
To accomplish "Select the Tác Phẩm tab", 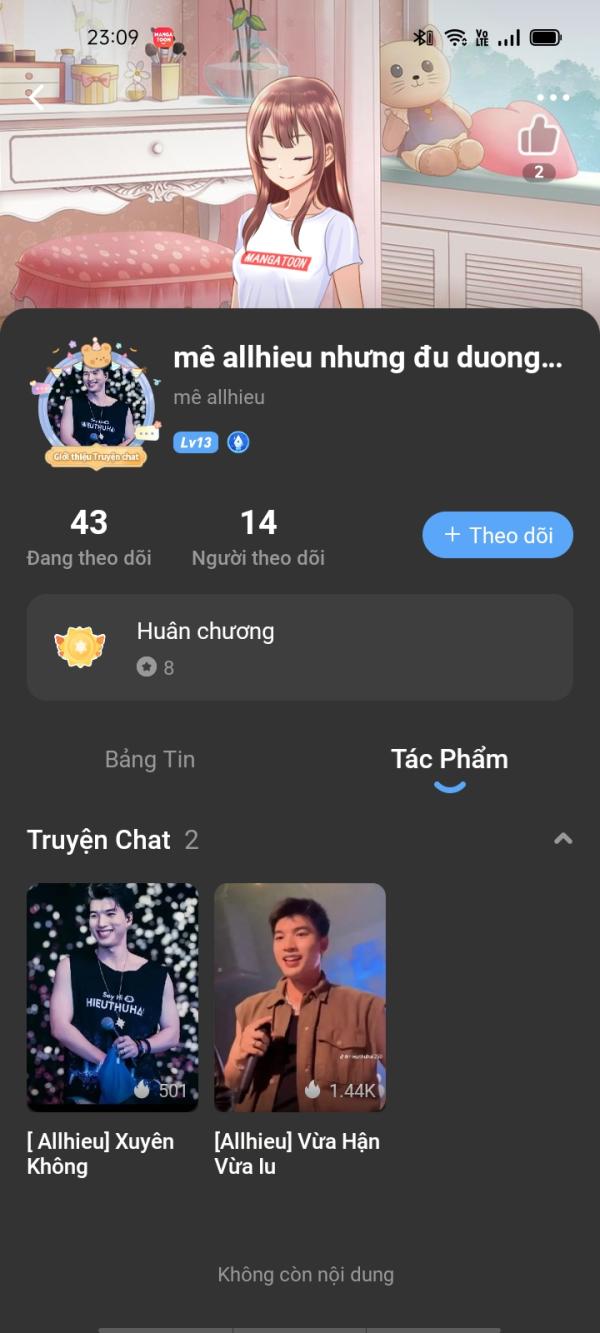I will click(x=449, y=759).
